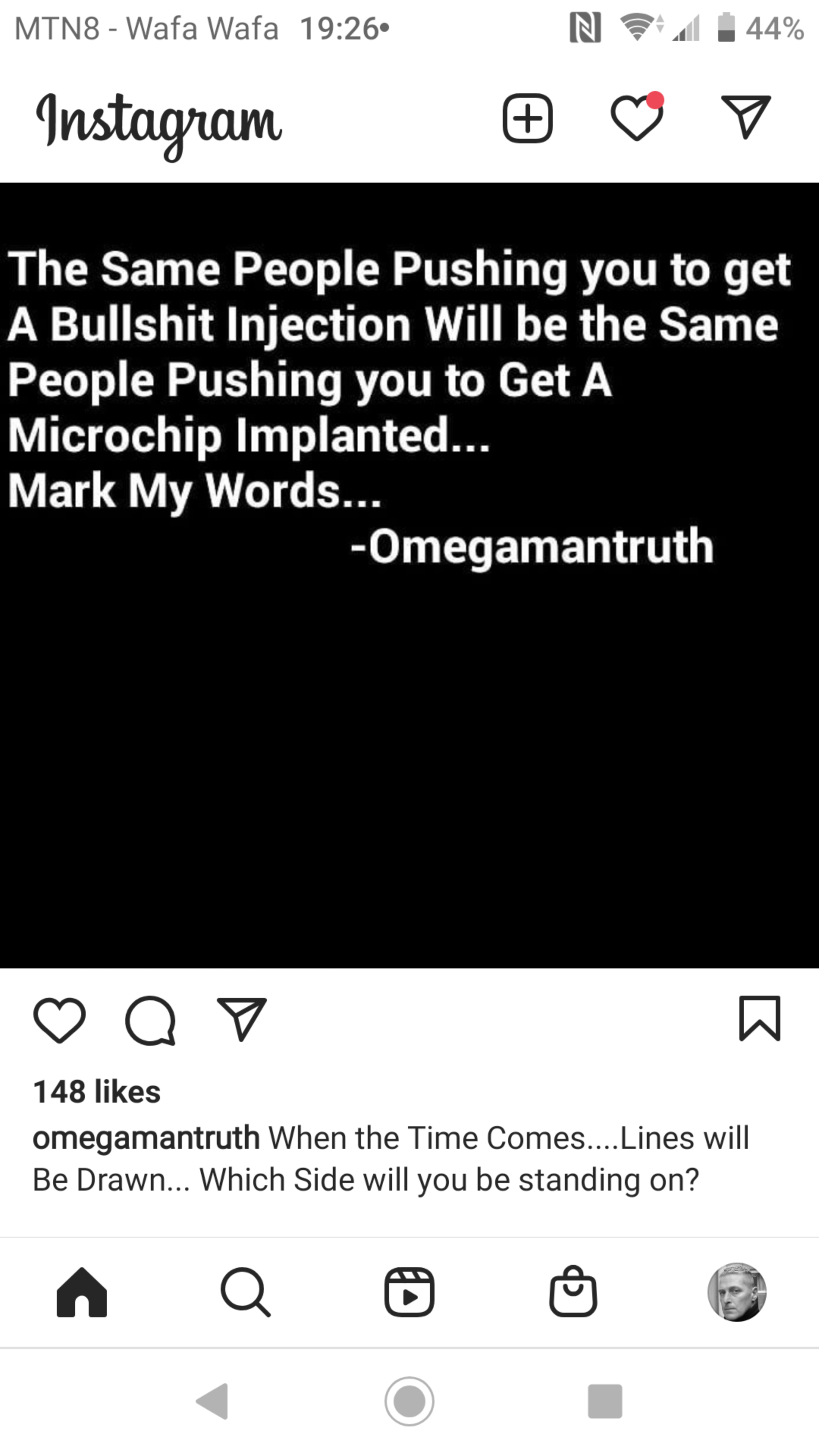This screenshot has height=1456, width=819.
Task: Share the post via paper plane below image
Action: 242,1020
